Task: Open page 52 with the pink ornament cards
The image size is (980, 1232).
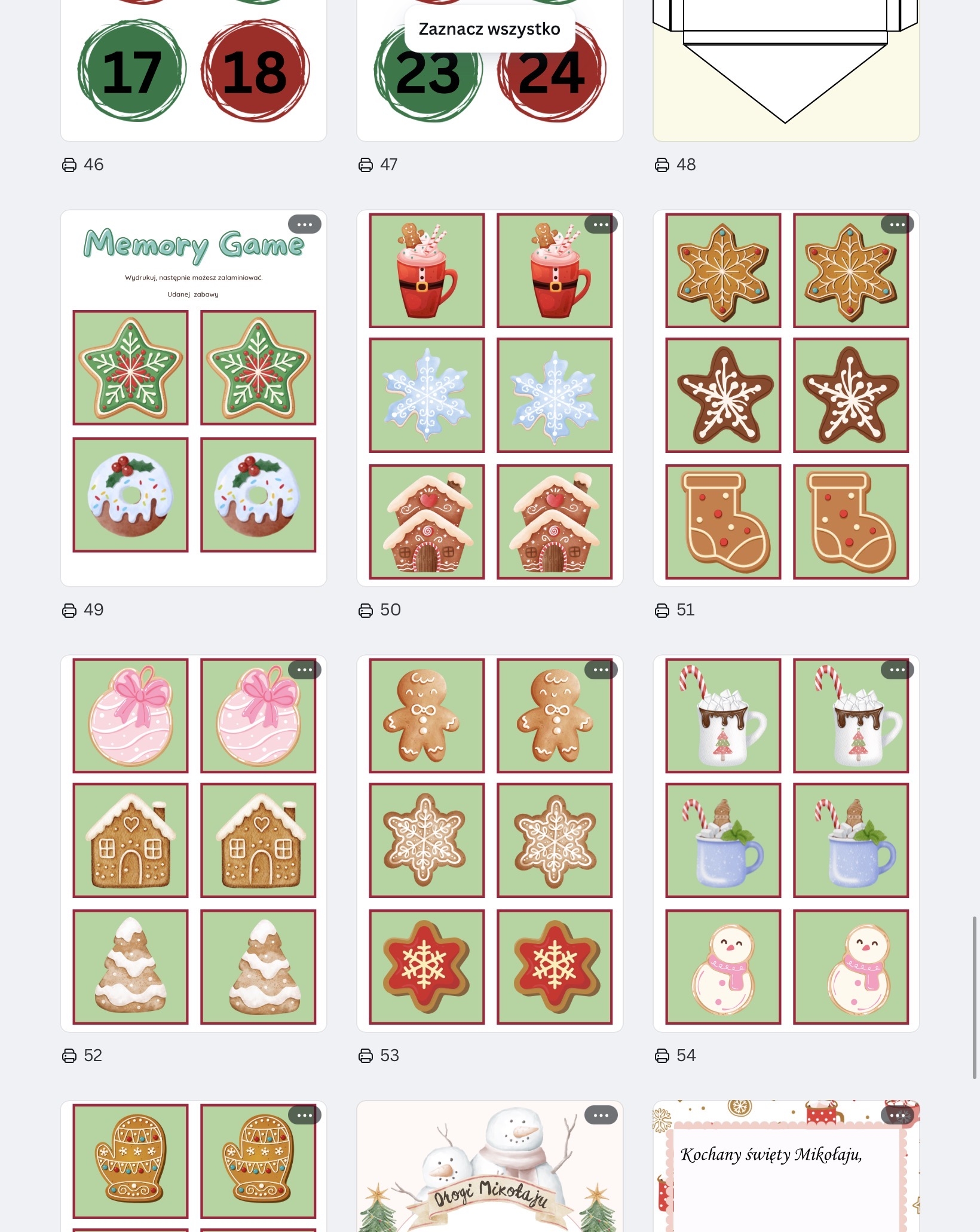Action: (193, 842)
